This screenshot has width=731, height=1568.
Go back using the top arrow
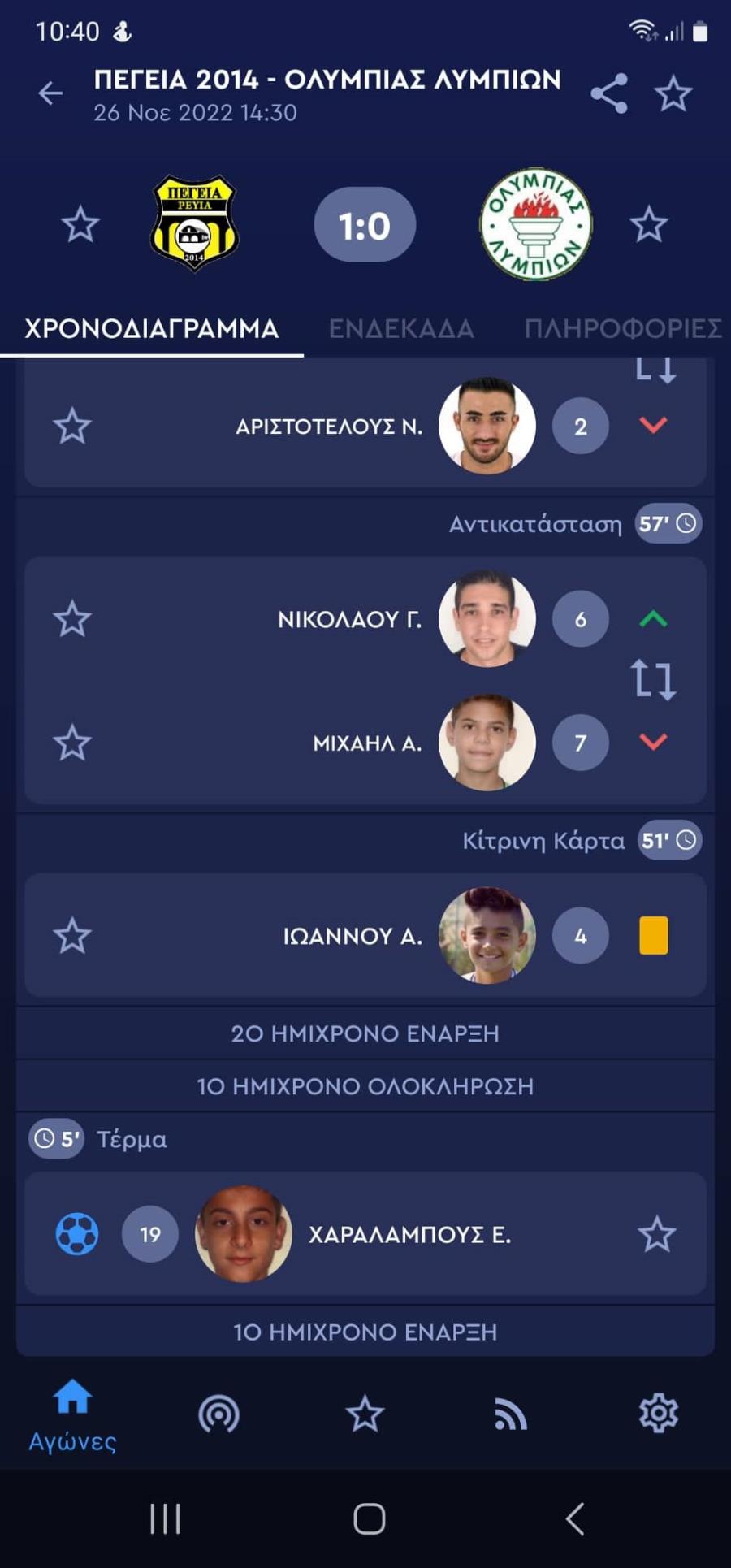point(50,93)
